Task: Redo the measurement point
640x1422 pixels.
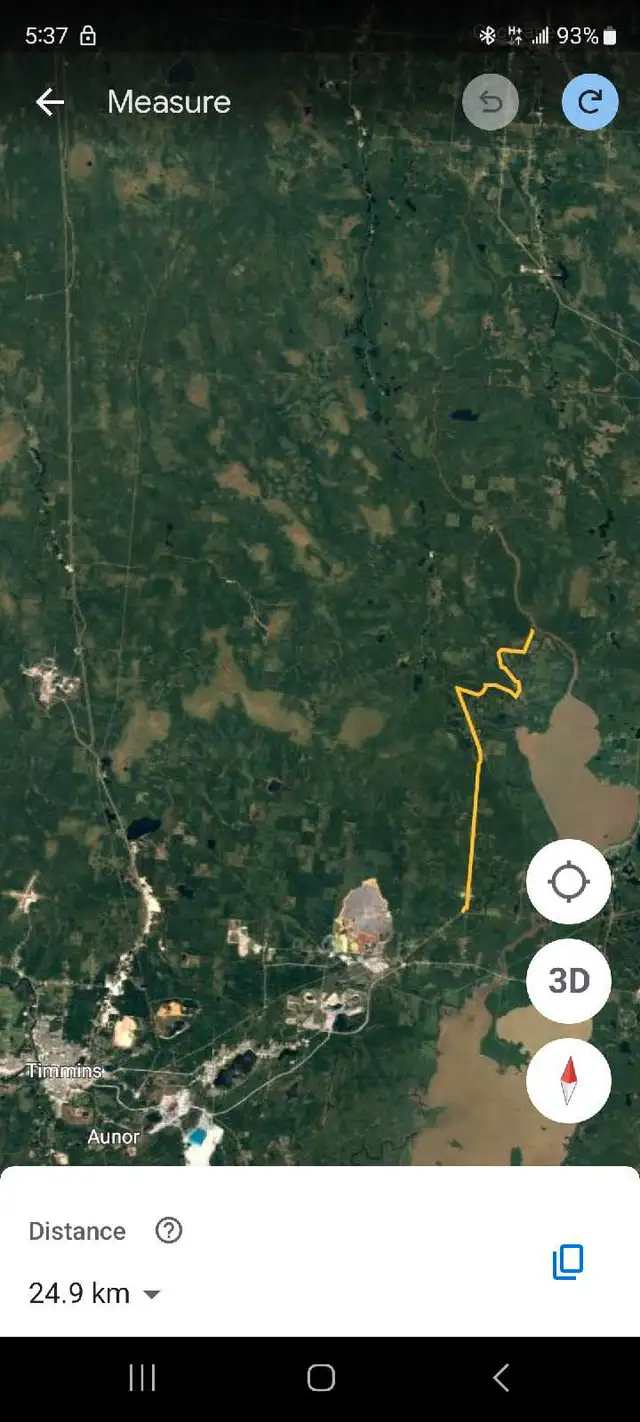Action: tap(589, 102)
